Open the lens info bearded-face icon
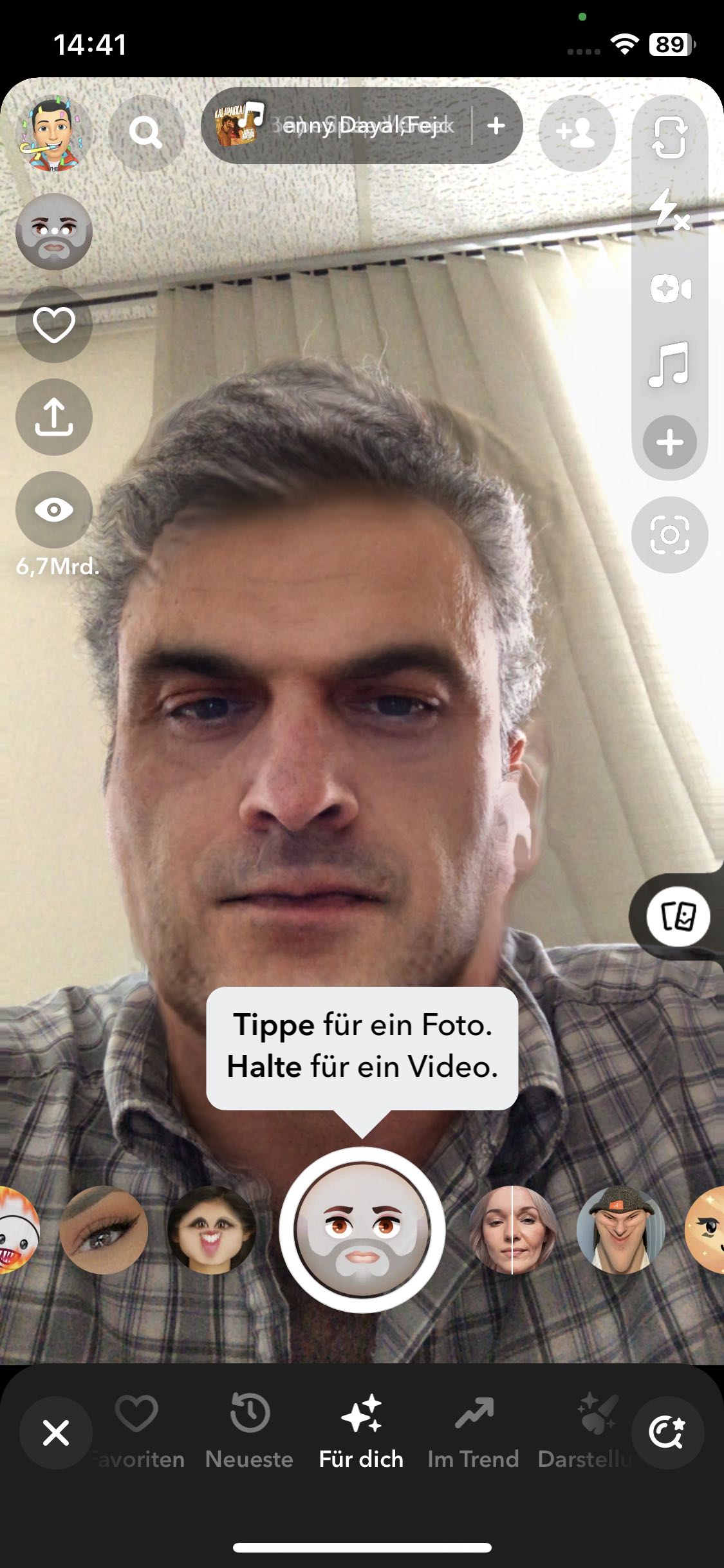This screenshot has width=724, height=1568. [x=54, y=232]
